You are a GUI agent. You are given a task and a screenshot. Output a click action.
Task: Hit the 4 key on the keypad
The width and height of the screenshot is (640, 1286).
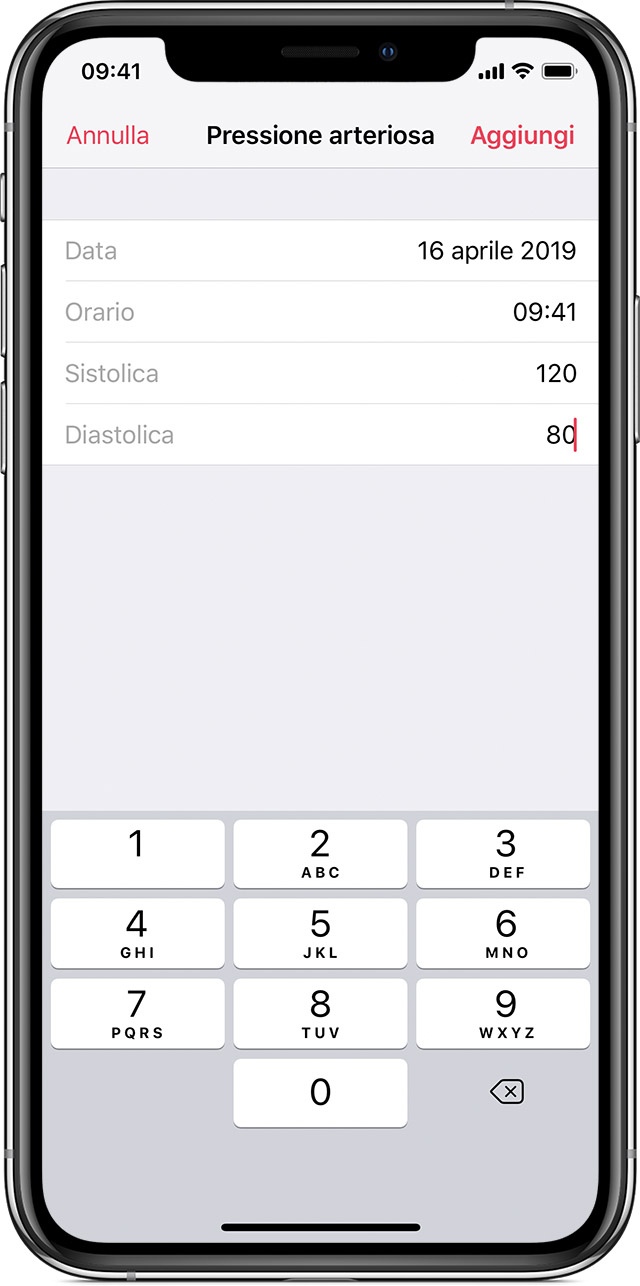[x=137, y=933]
